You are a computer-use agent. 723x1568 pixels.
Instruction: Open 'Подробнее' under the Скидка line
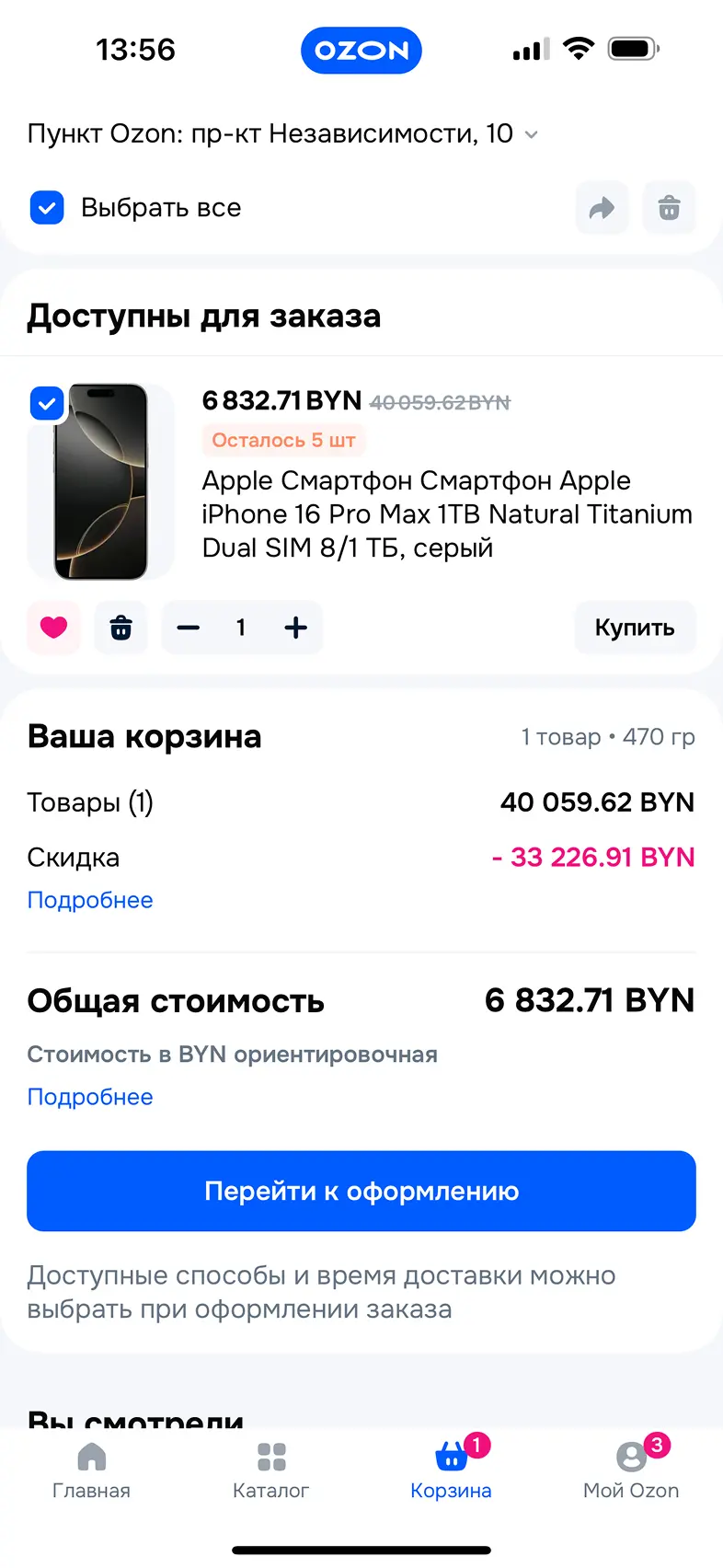90,900
